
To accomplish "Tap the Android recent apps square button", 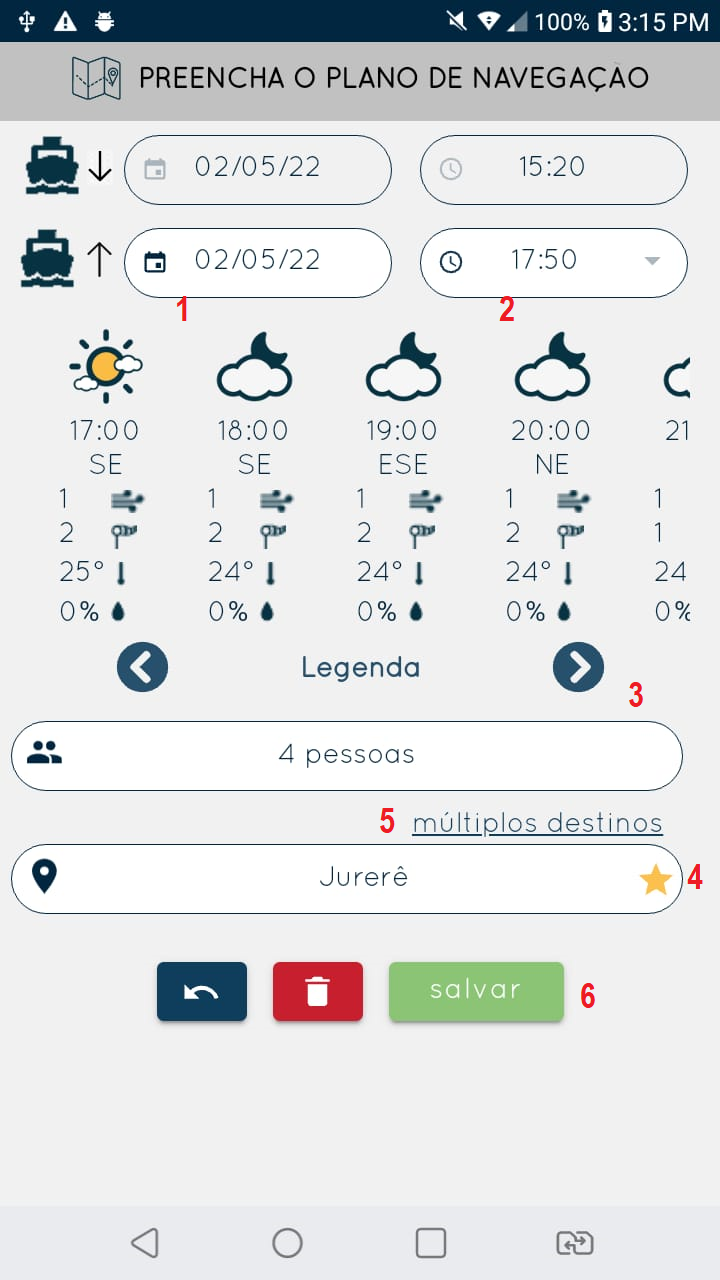I will pyautogui.click(x=429, y=1243).
